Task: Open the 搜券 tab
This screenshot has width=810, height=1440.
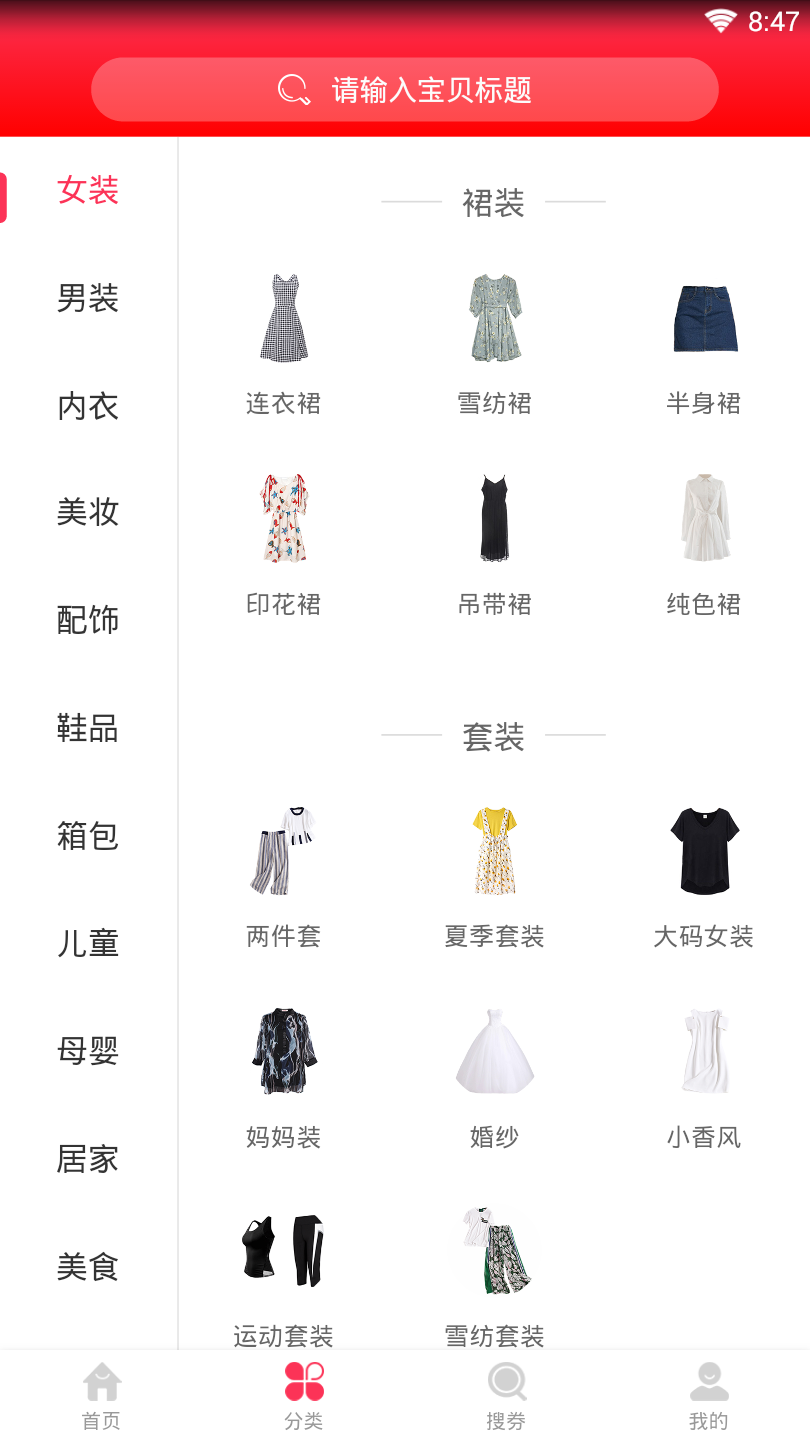Action: tap(506, 1396)
